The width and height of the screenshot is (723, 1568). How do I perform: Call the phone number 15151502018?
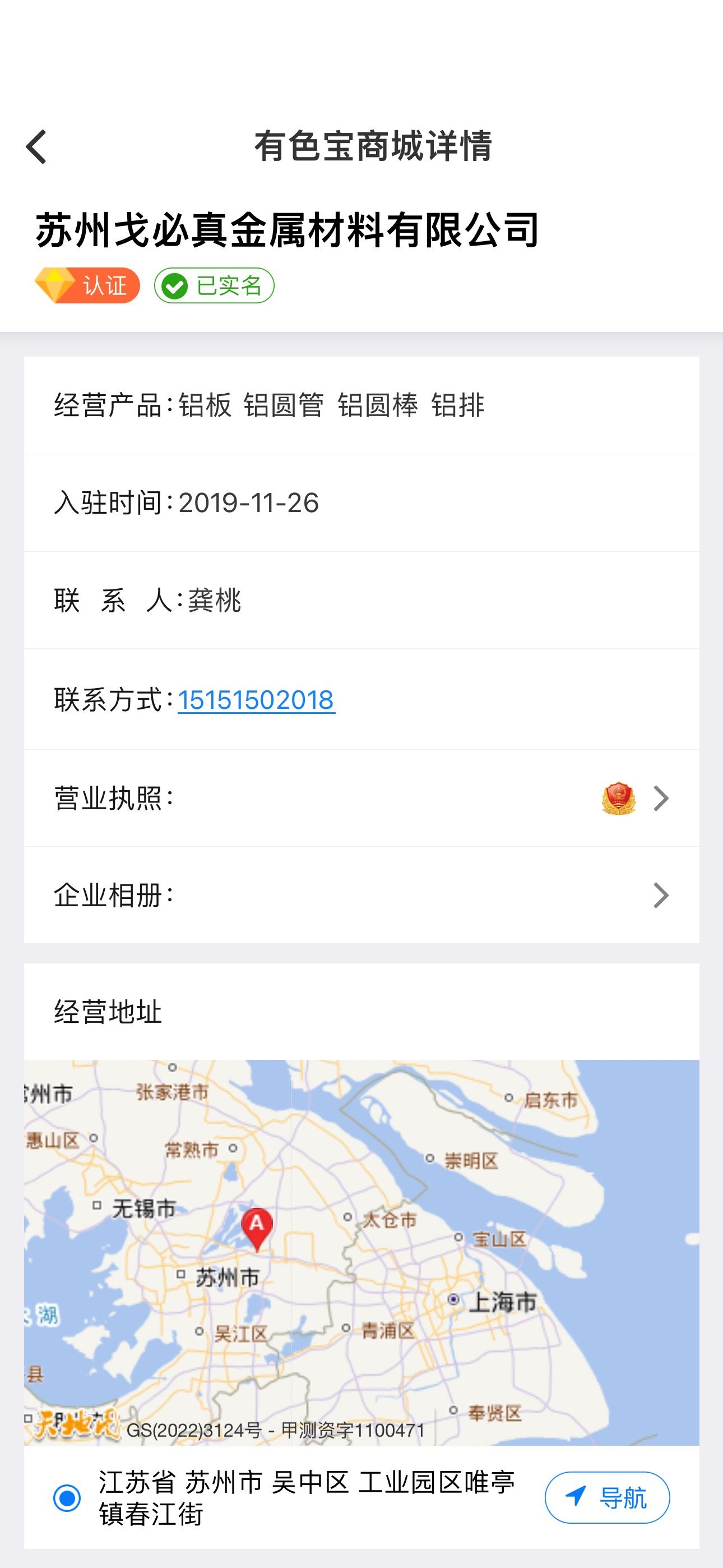tap(256, 700)
